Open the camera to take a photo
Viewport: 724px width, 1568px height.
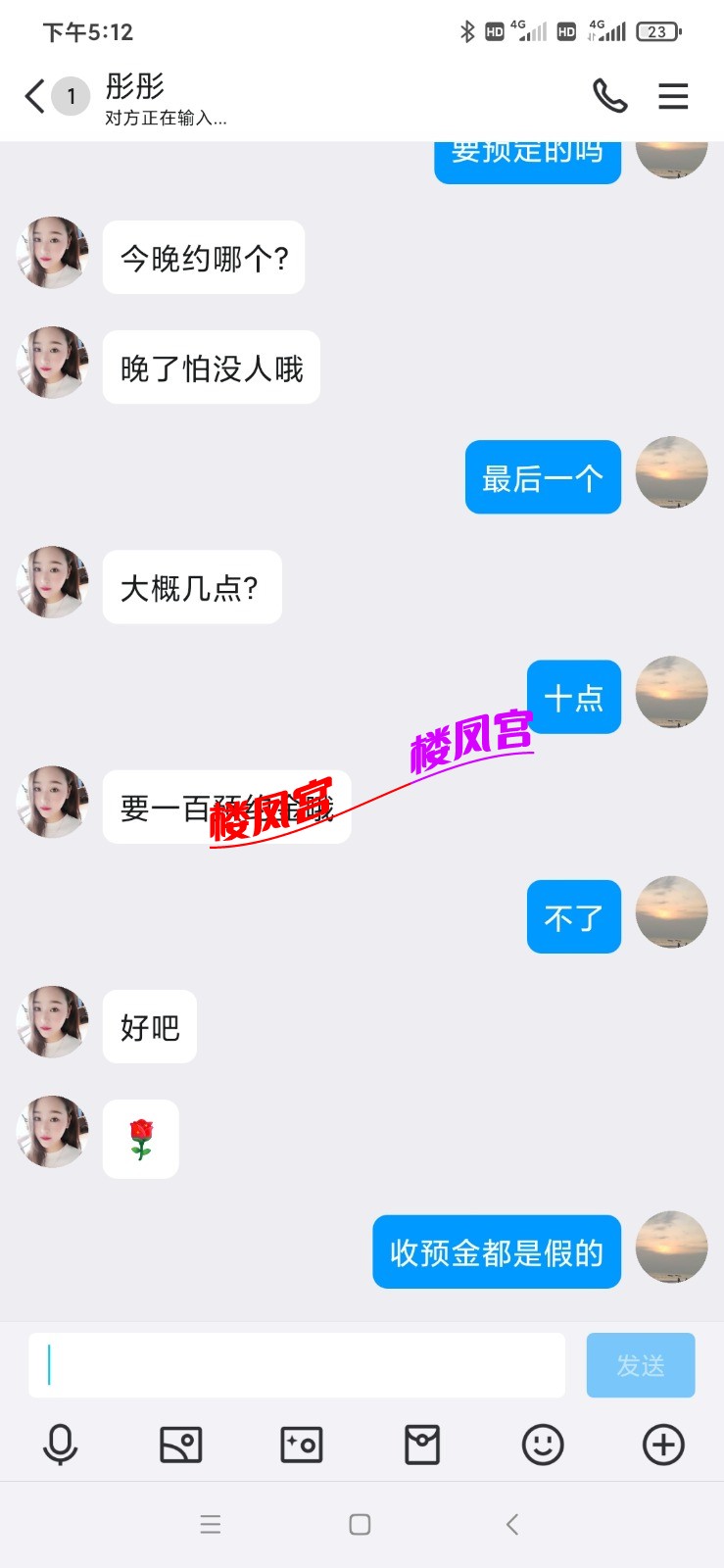tap(302, 1445)
